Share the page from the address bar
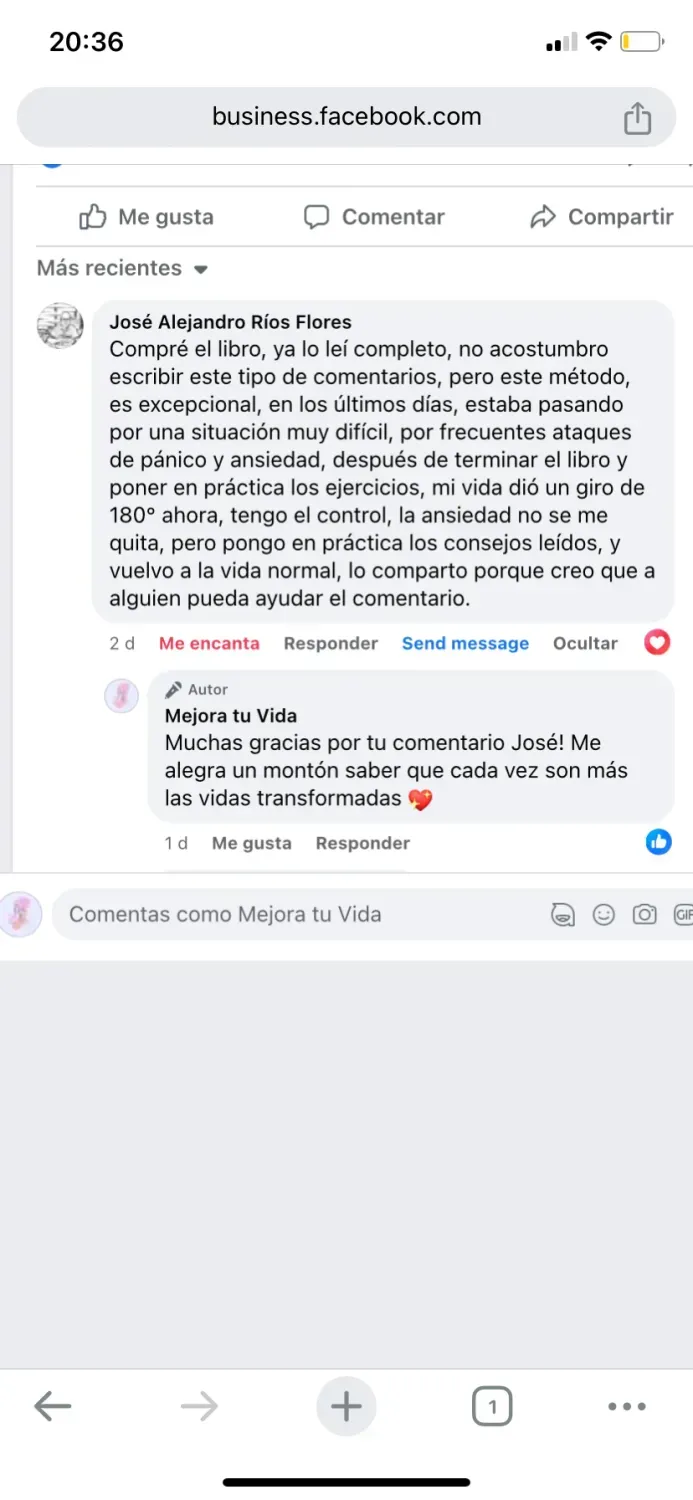This screenshot has width=693, height=1500. click(x=637, y=119)
